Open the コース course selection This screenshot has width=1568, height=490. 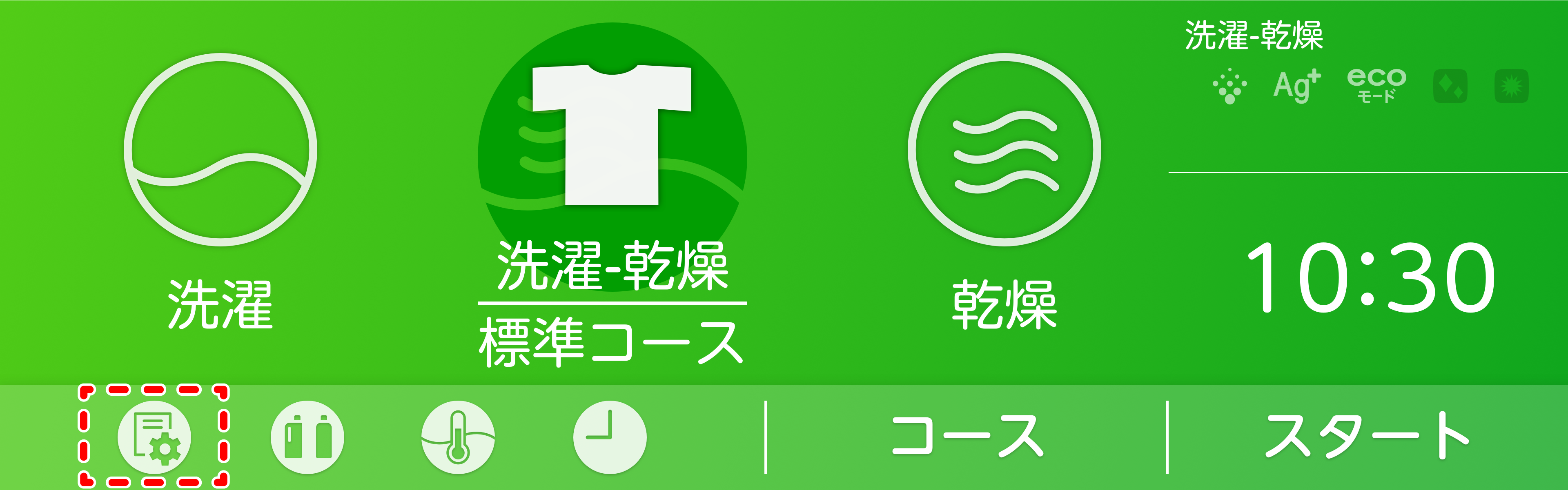click(x=967, y=437)
